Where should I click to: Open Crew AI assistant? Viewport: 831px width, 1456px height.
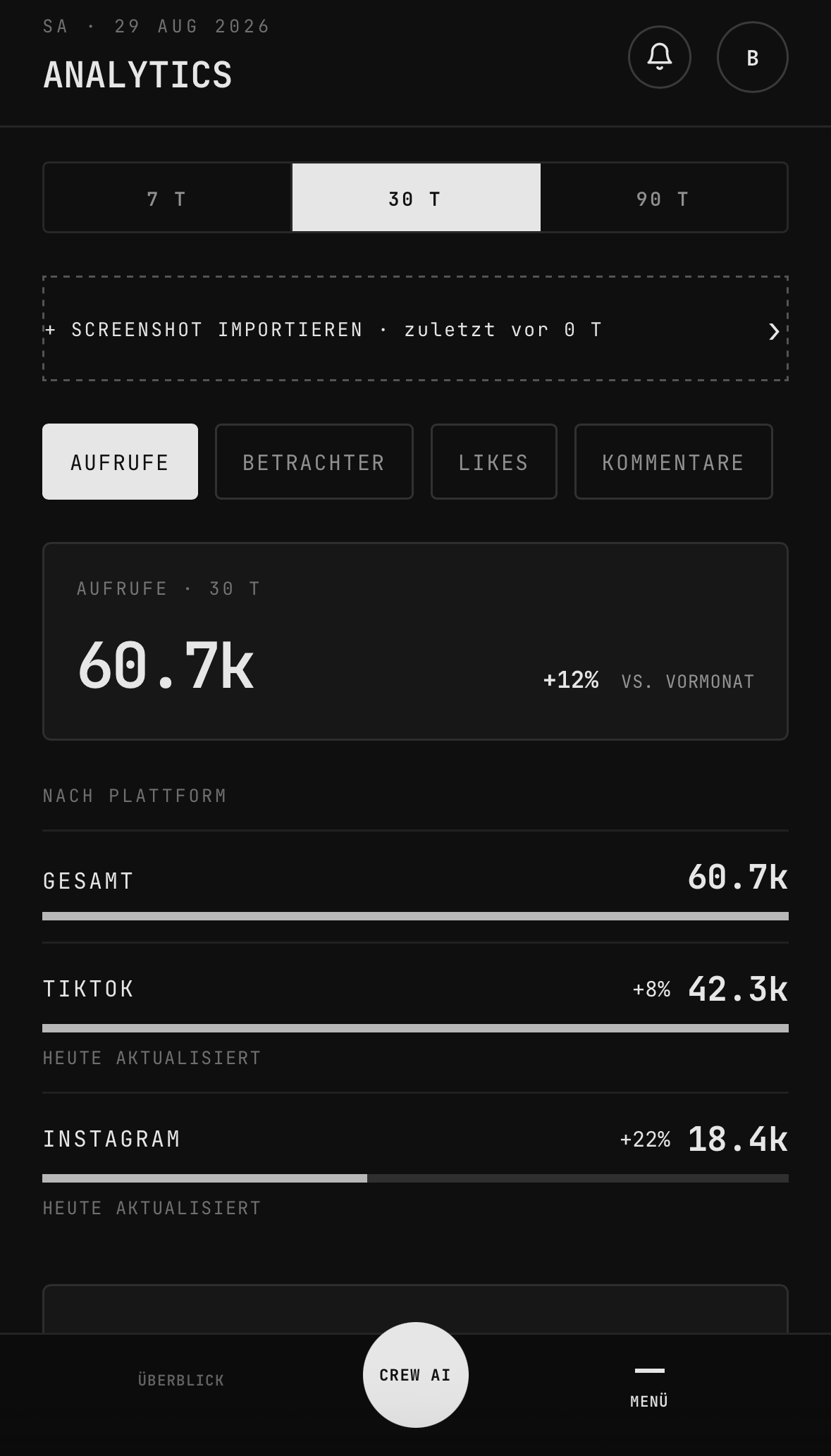coord(416,1375)
